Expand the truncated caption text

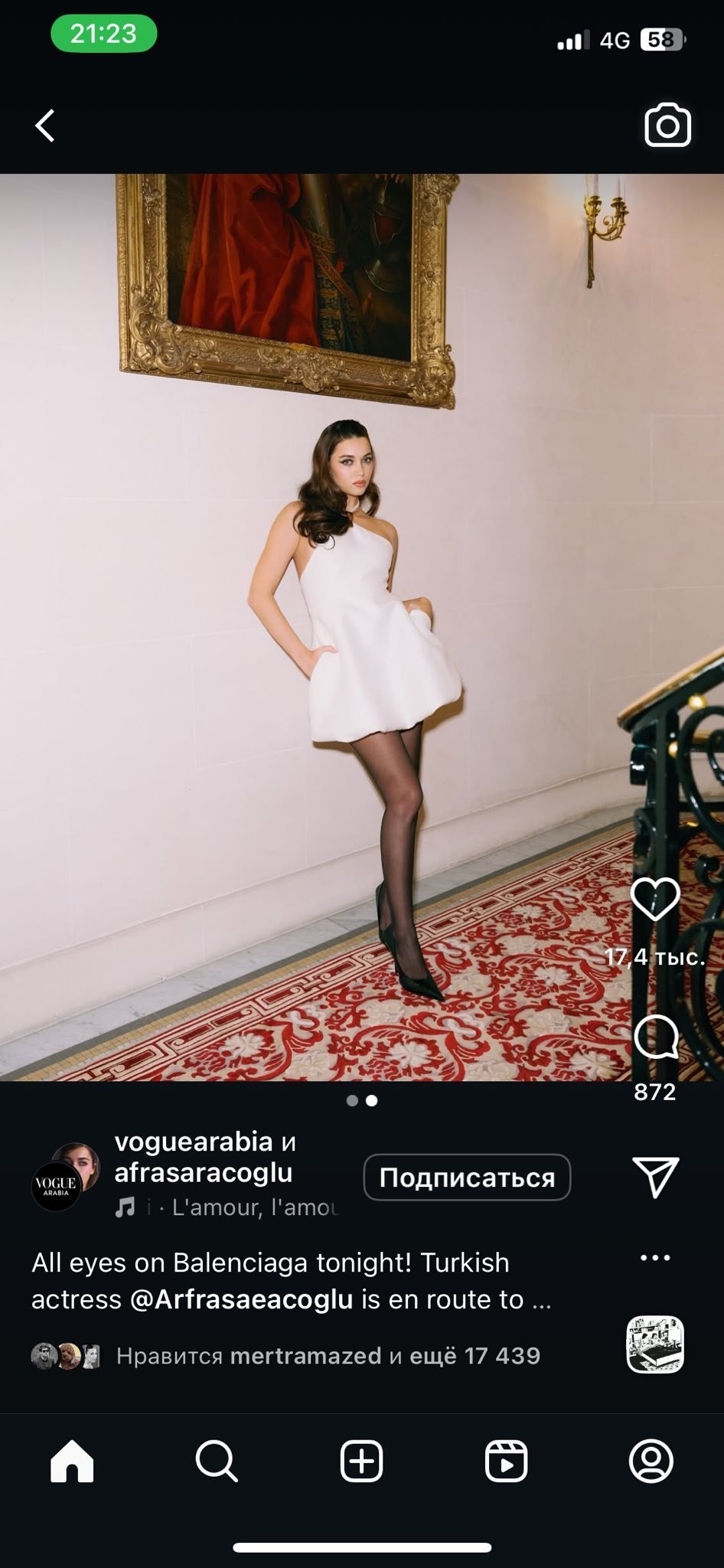tap(542, 1299)
